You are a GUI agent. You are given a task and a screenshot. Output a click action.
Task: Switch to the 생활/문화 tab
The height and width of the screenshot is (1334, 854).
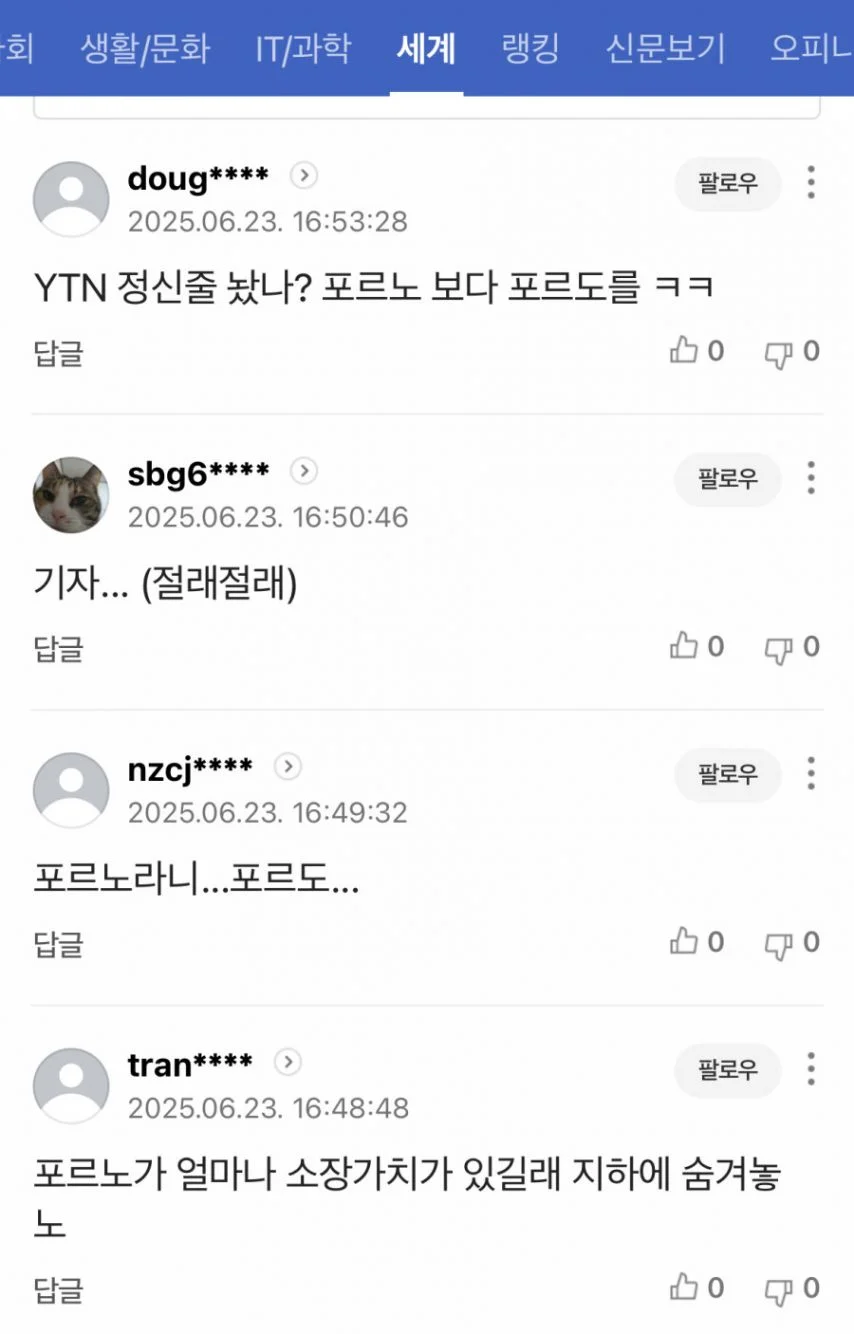[x=145, y=48]
